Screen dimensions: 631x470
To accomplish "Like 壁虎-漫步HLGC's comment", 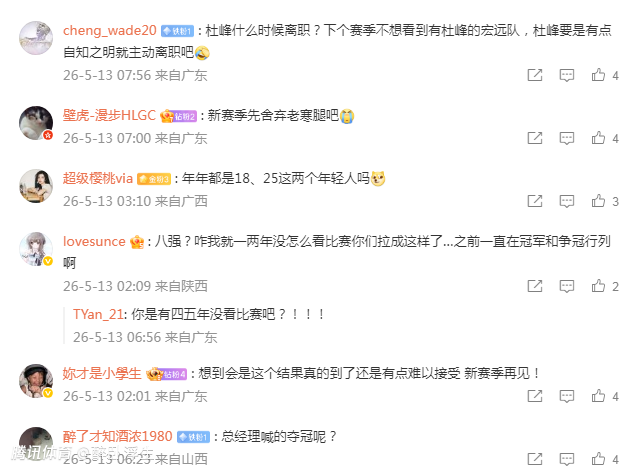I will click(x=598, y=138).
